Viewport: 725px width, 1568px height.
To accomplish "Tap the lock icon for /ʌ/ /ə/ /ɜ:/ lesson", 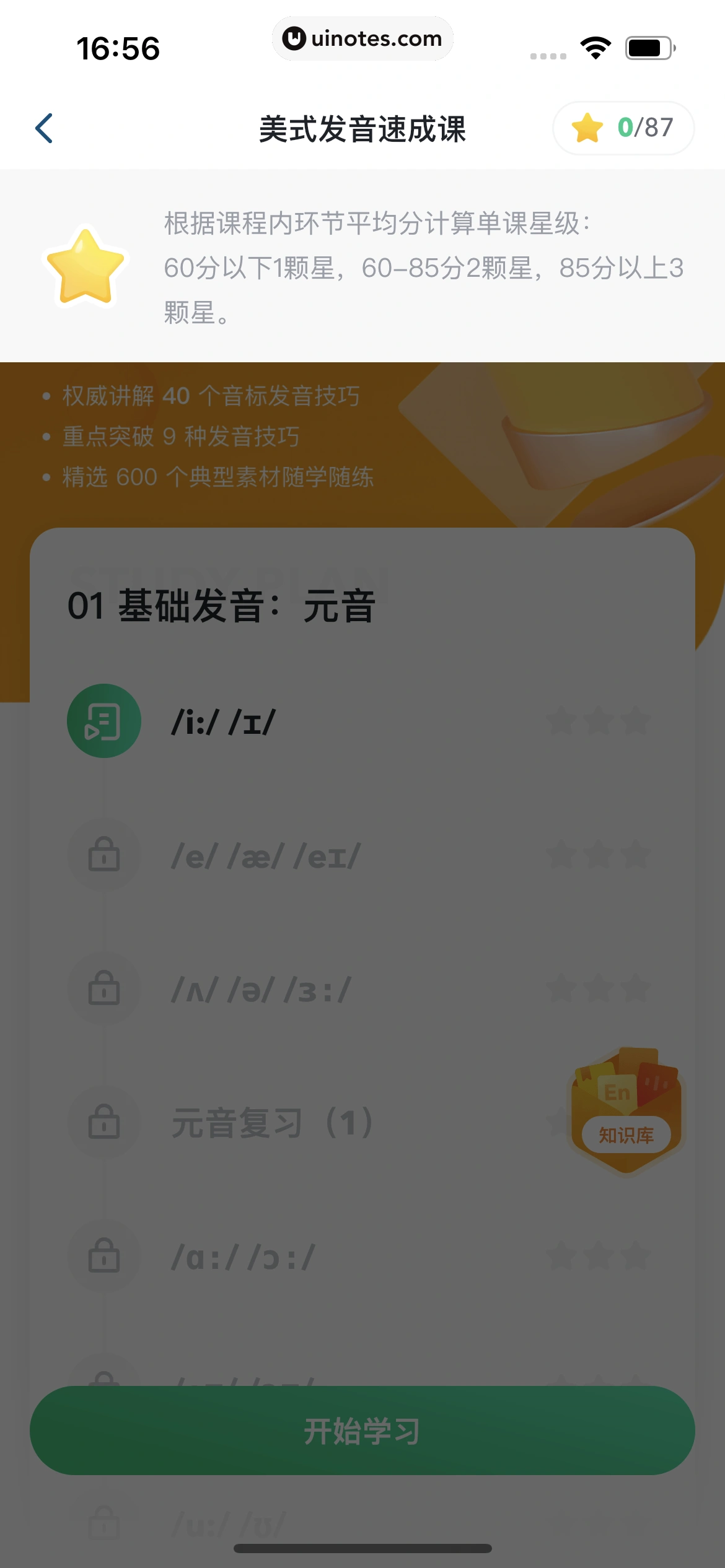I will [103, 988].
